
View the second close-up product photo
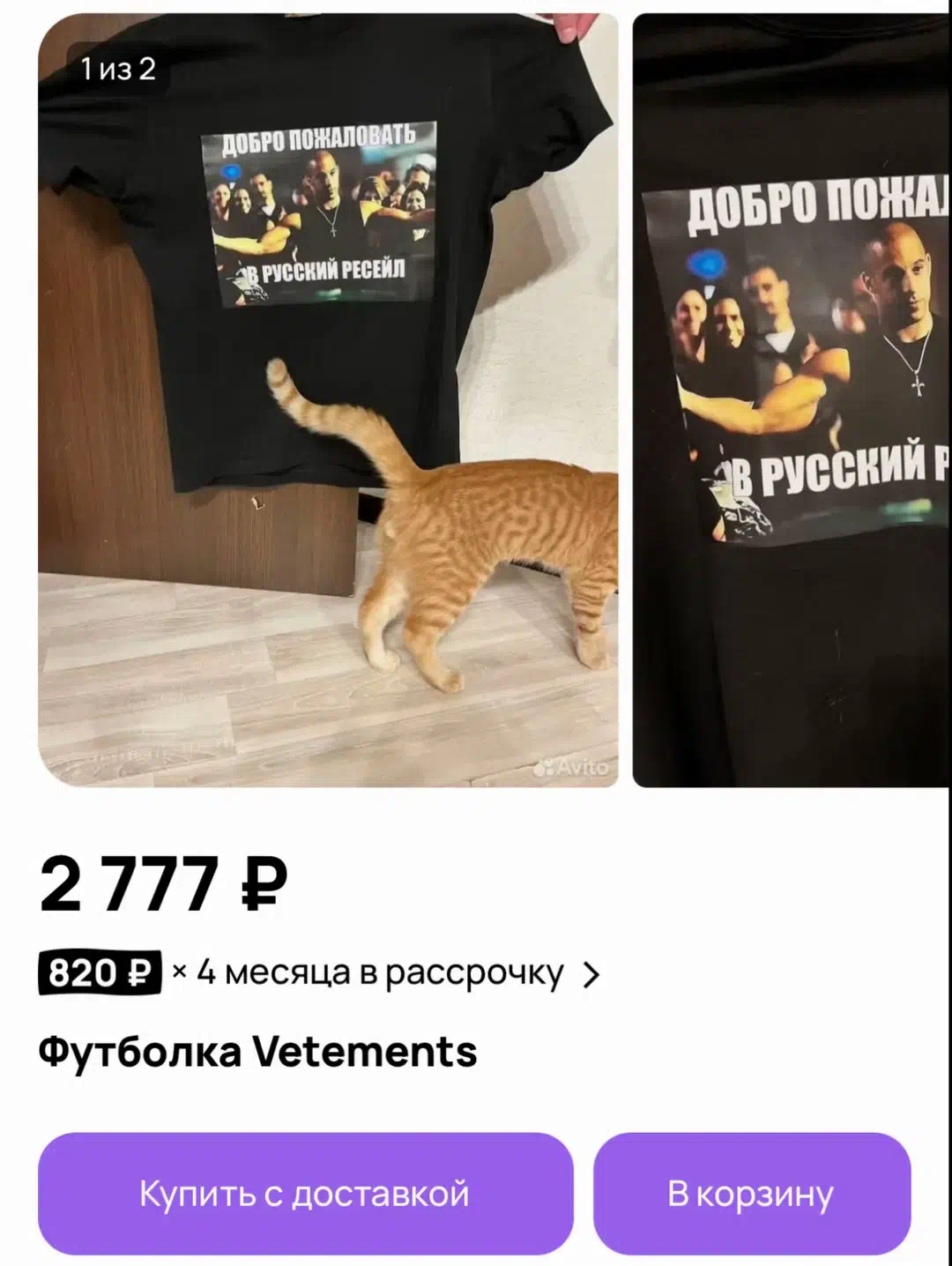point(792,400)
